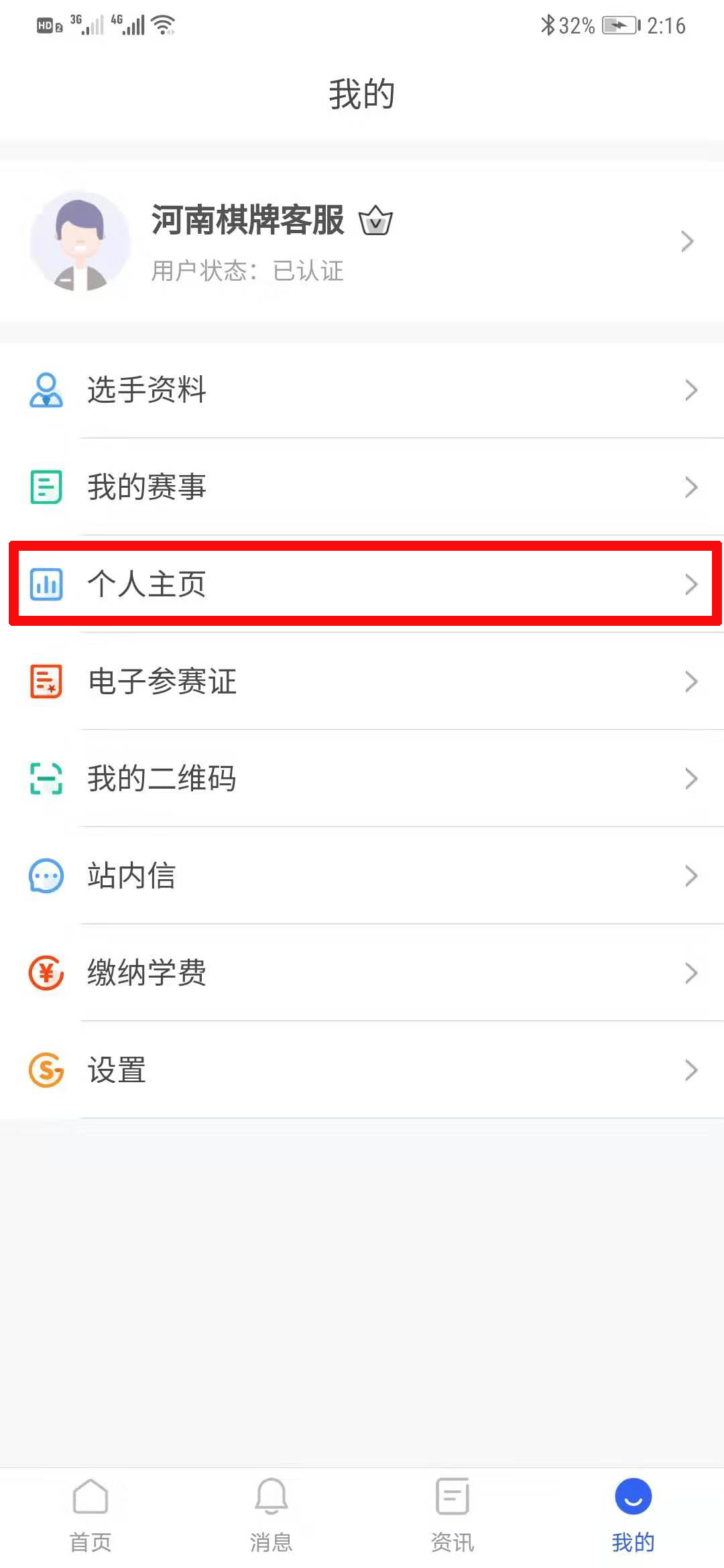Viewport: 724px width, 1568px height.
Task: Open 电子参赛证 electronic entry certificate
Action: pyautogui.click(x=362, y=681)
